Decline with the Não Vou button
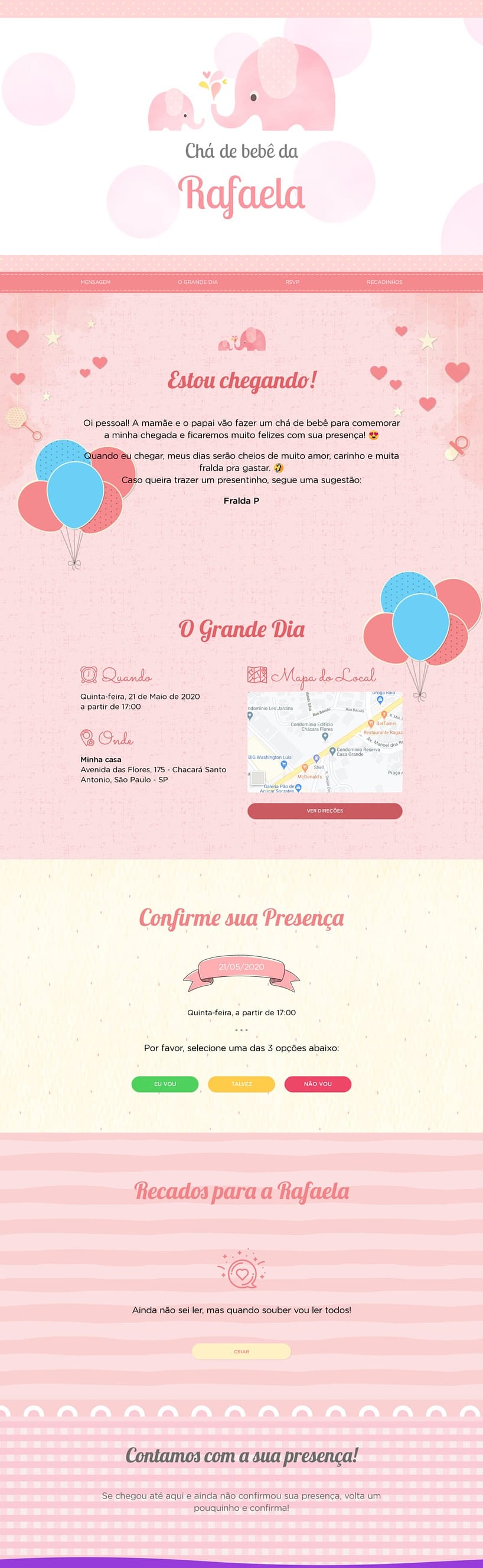This screenshot has height=1568, width=483. click(317, 1084)
